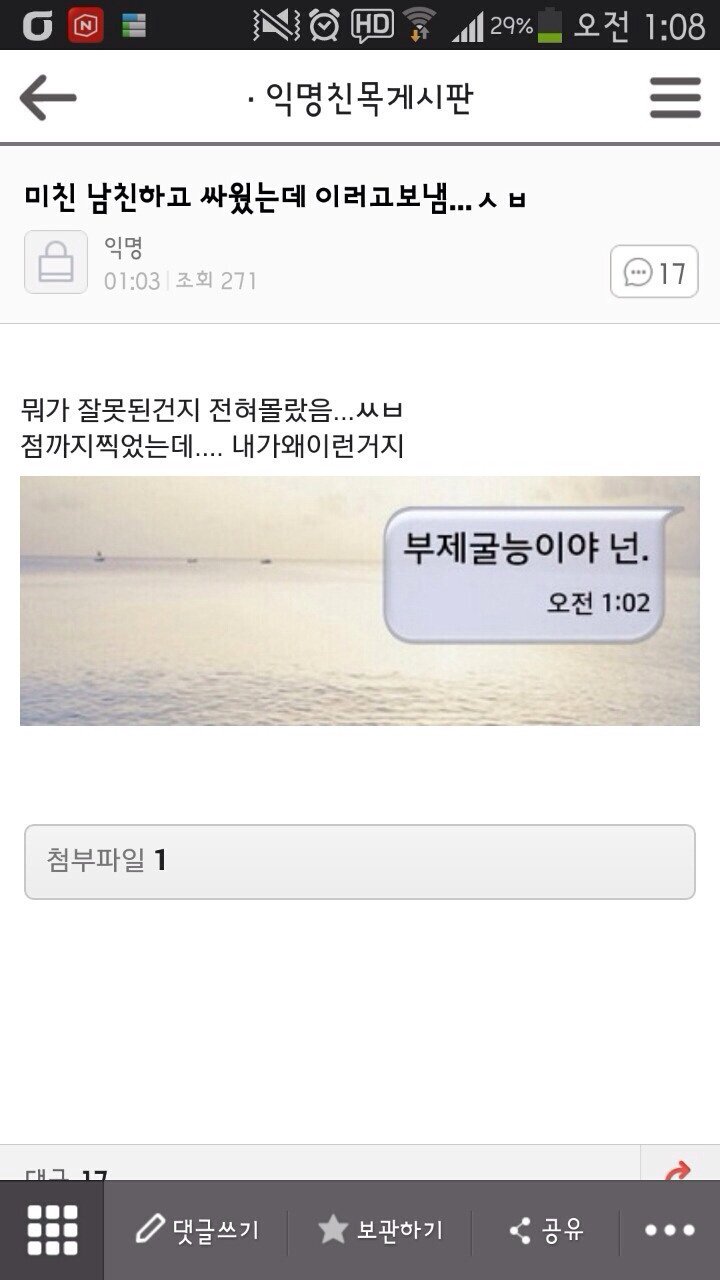Expand the 첨부파일 1 attachment bar
Screen dimensions: 720x1280
tap(360, 861)
